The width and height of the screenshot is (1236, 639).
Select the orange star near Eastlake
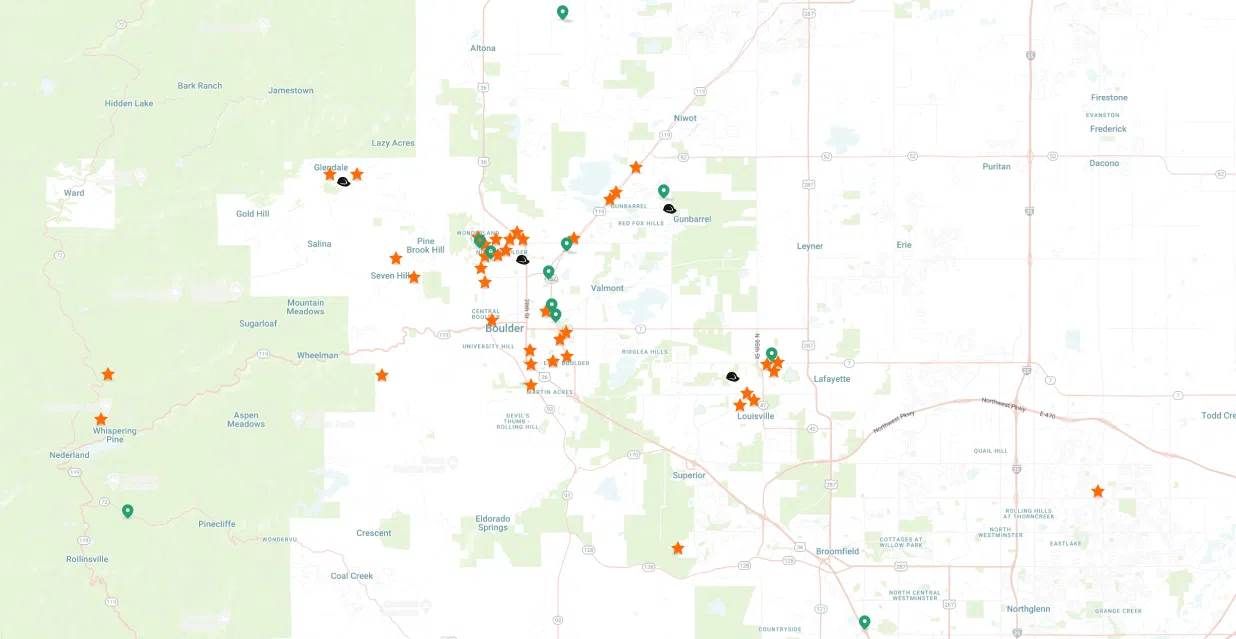coord(1097,491)
